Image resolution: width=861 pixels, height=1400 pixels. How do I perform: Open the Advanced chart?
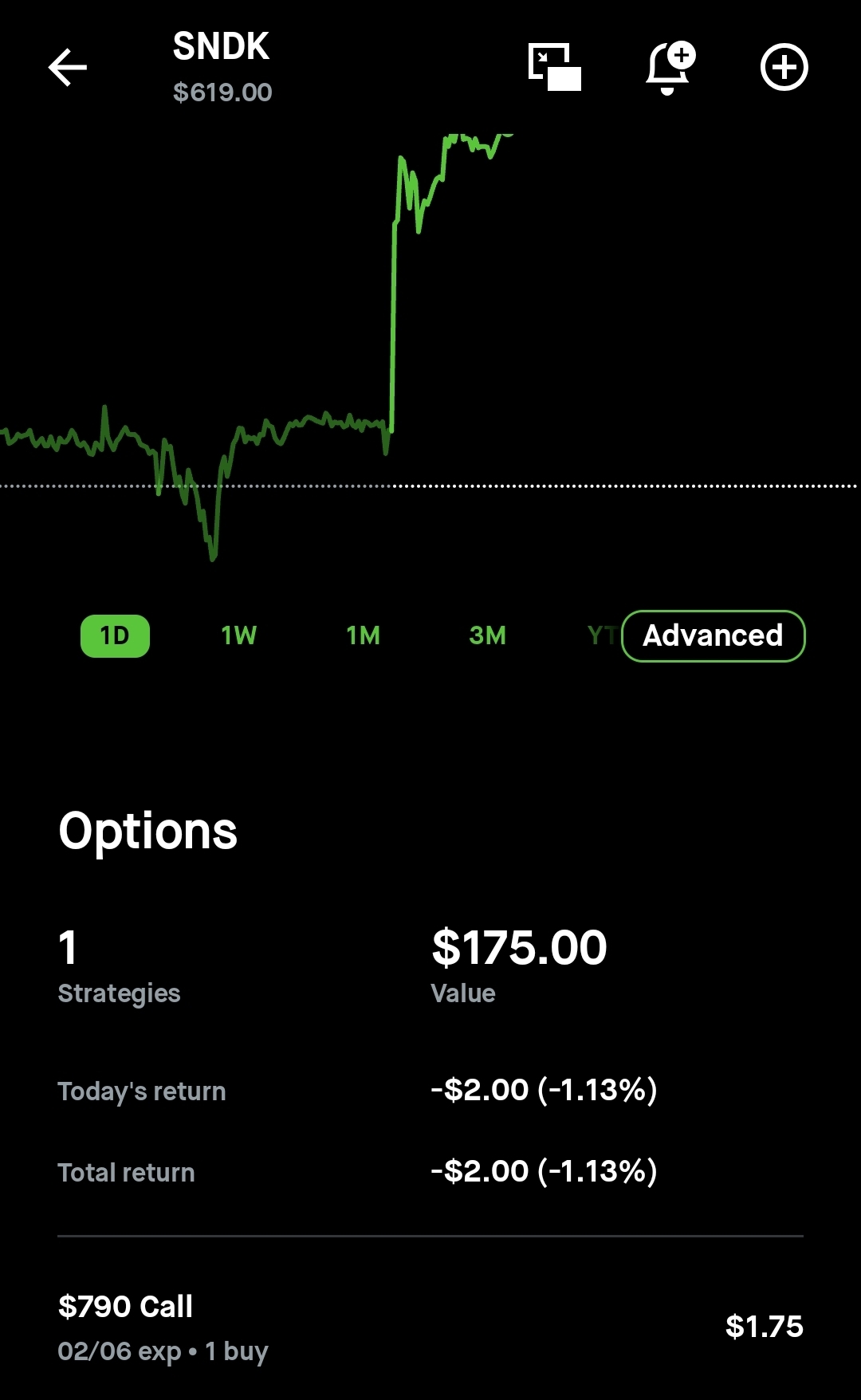coord(714,636)
